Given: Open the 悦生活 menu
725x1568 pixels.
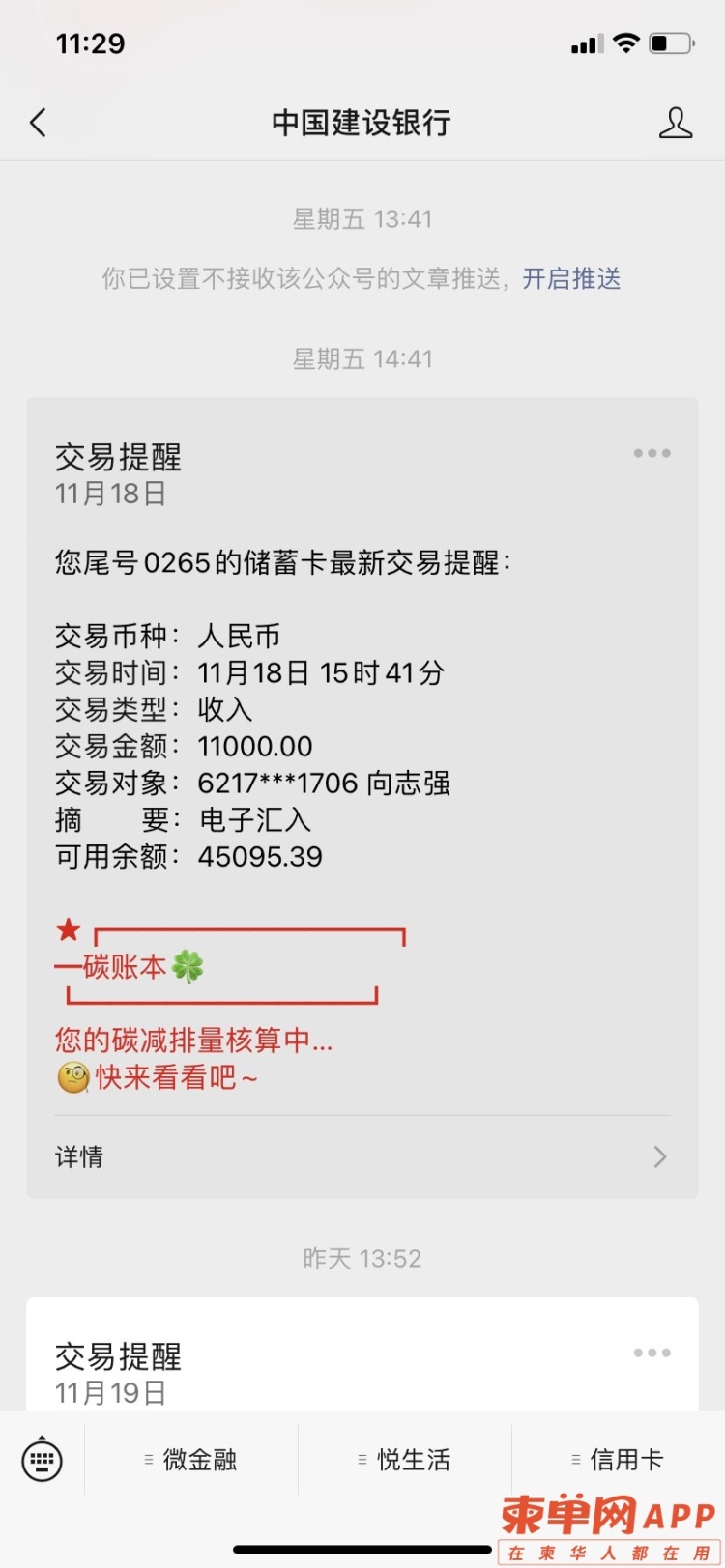Looking at the screenshot, I should [404, 1460].
